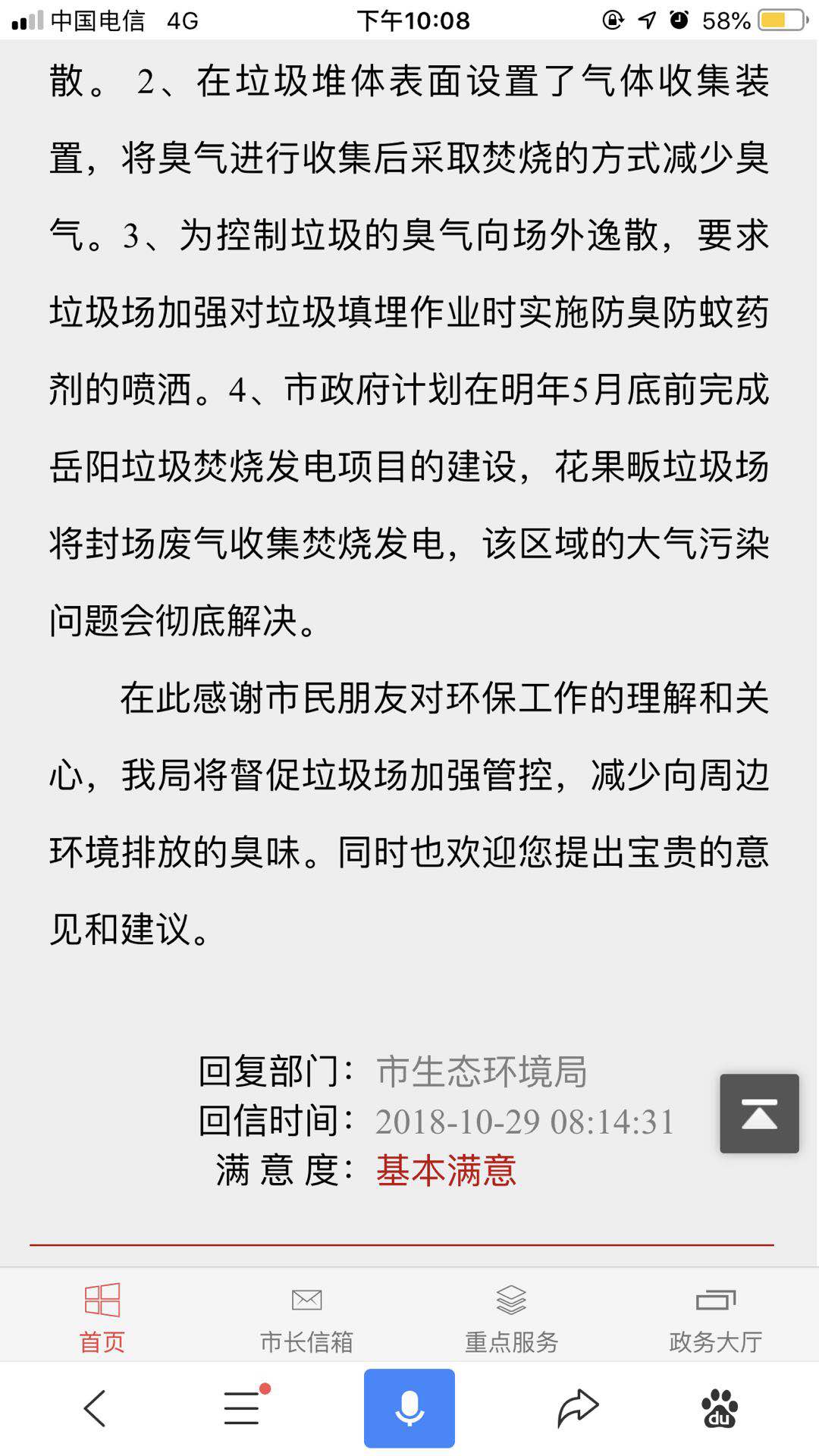Go back with the browser back arrow

pos(96,1409)
